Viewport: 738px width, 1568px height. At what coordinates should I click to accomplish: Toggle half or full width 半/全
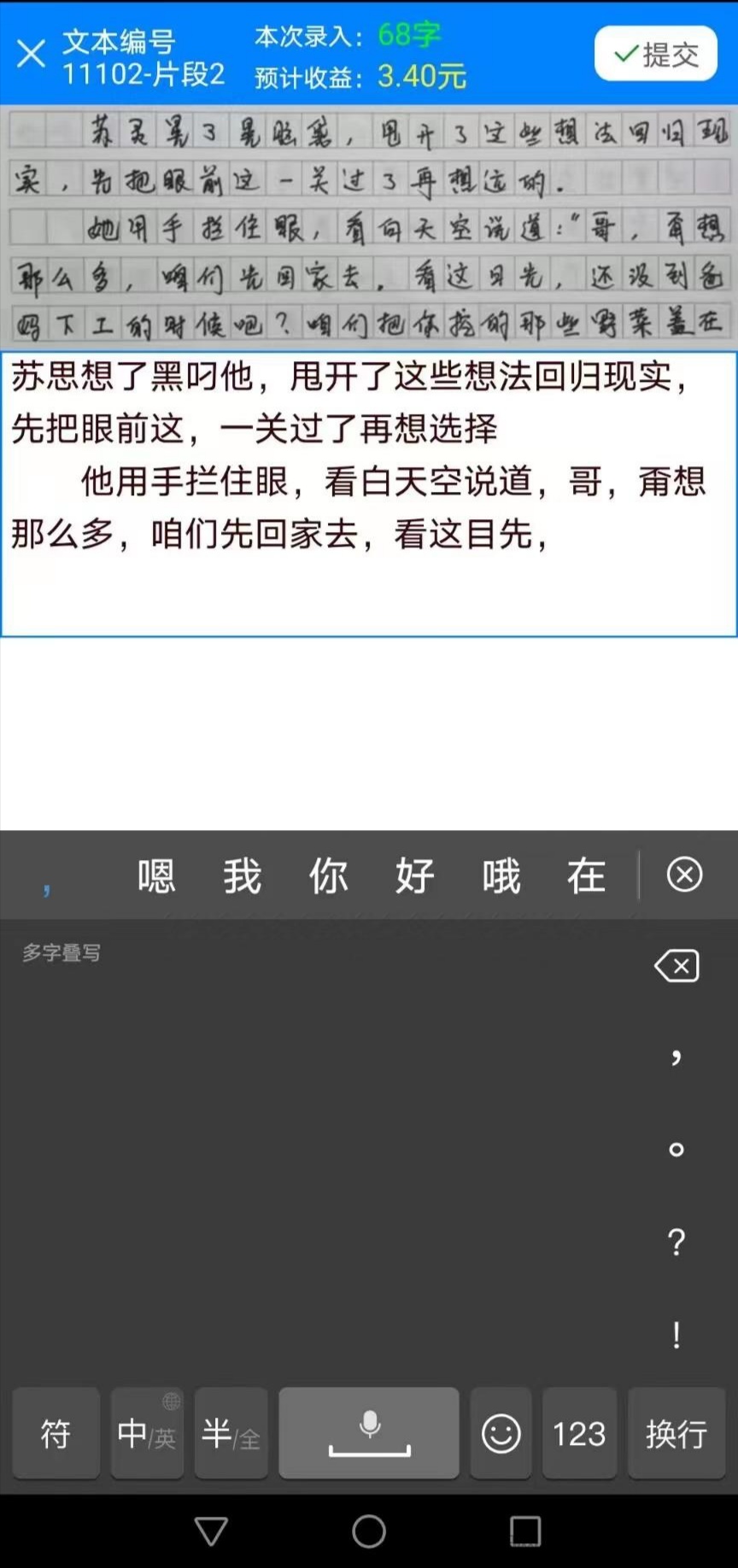pyautogui.click(x=231, y=1433)
